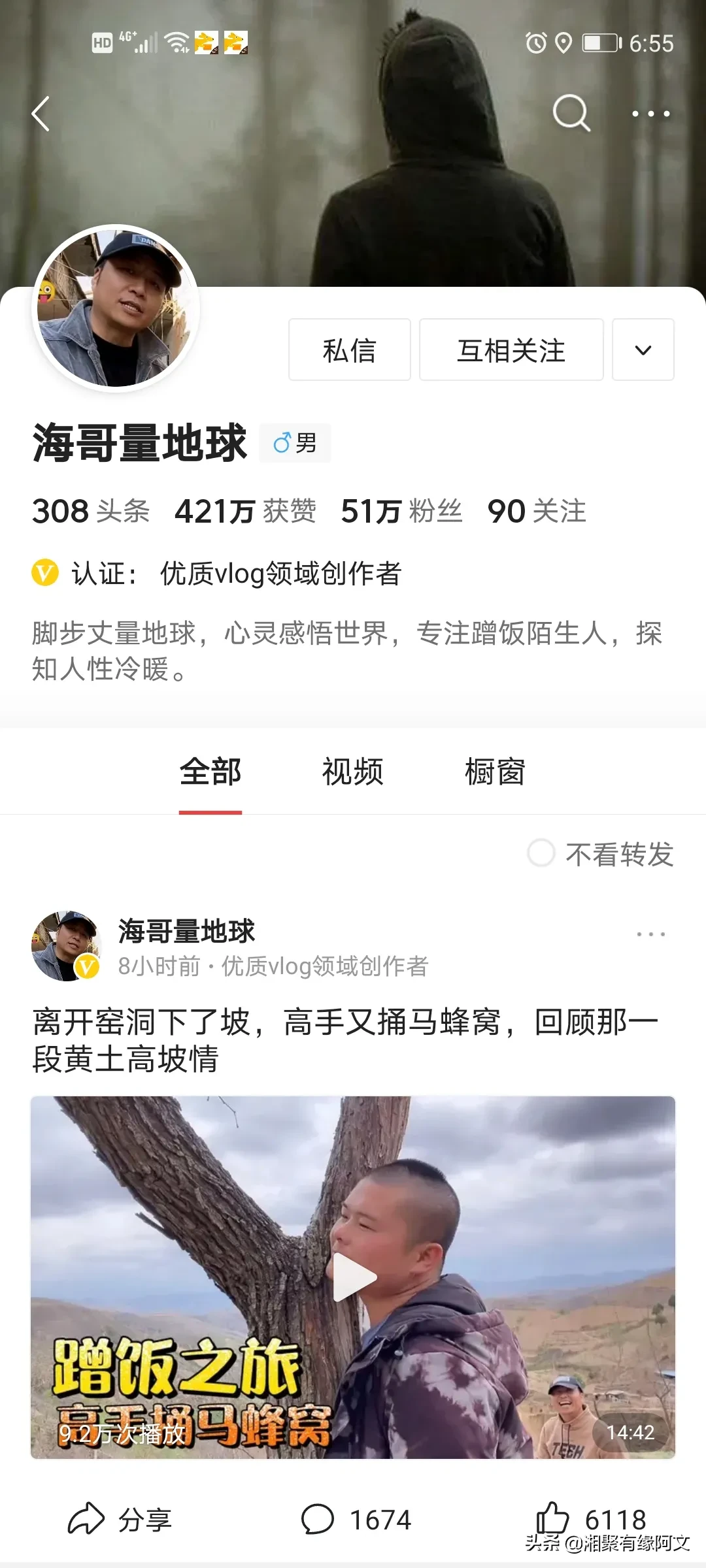706x1568 pixels.
Task: Go back using the top-left arrow
Action: (41, 114)
